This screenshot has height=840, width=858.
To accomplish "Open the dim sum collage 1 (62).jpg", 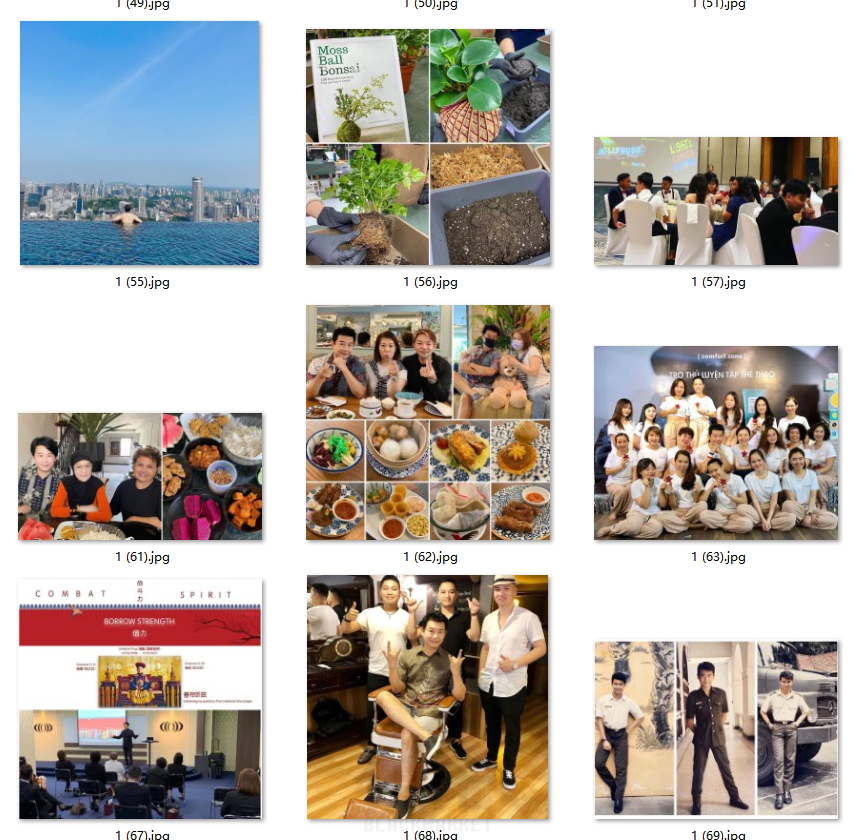I will click(428, 423).
